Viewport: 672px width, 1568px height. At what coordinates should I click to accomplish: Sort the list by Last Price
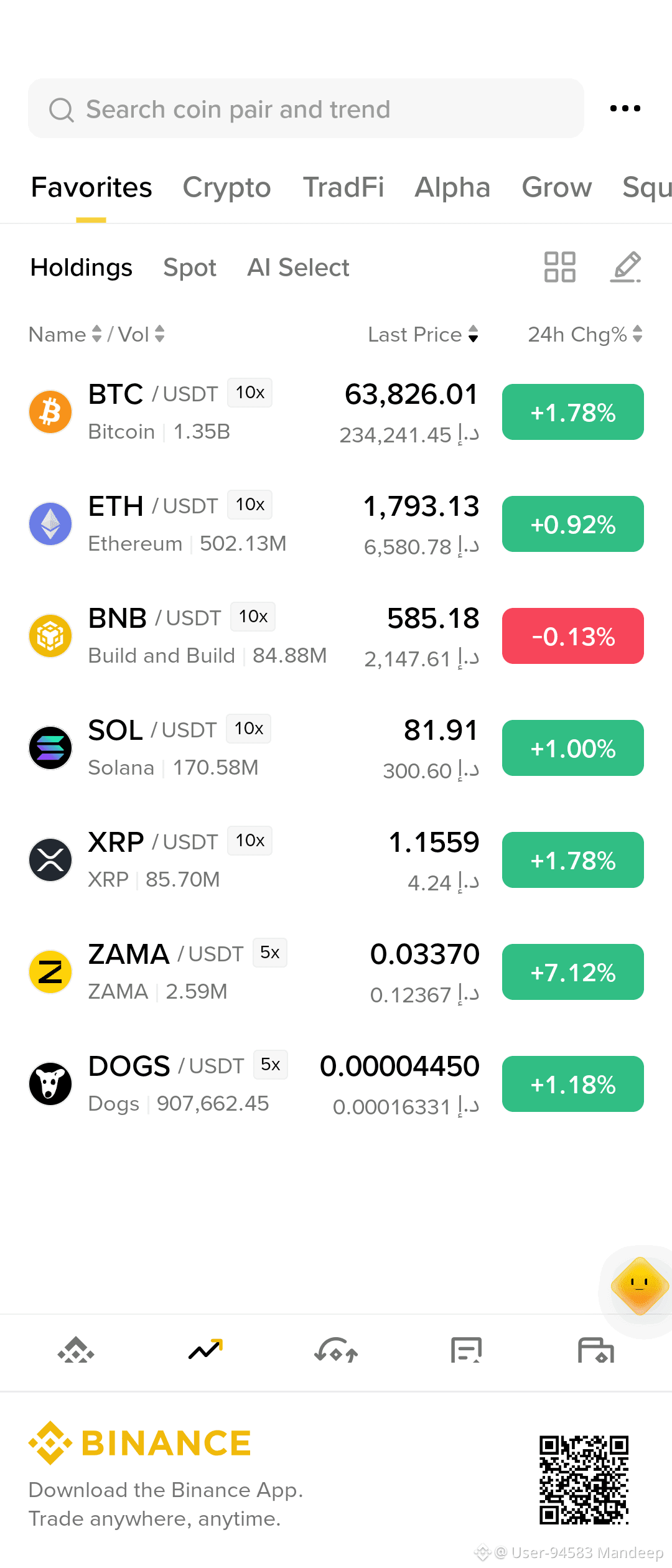(423, 334)
